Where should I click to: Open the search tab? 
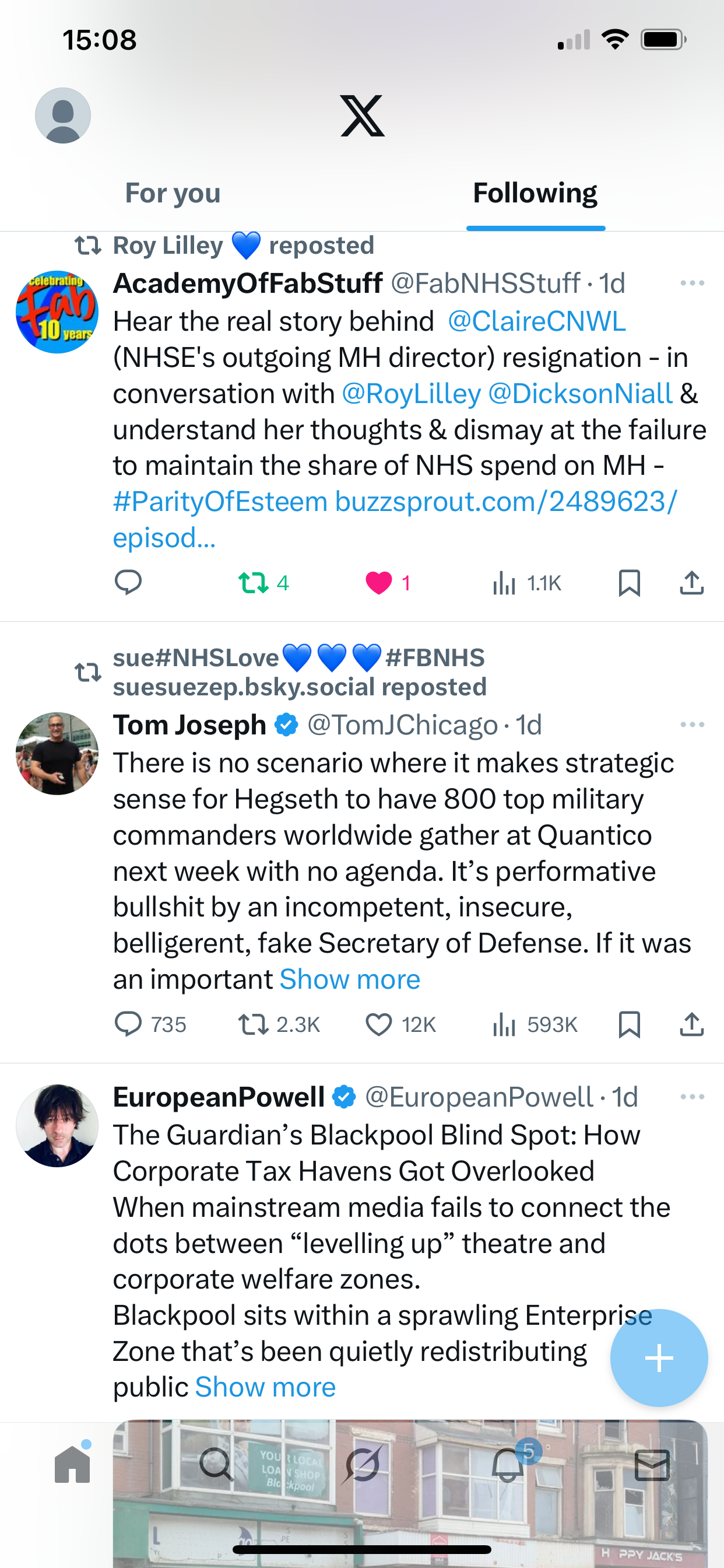coord(216,1465)
